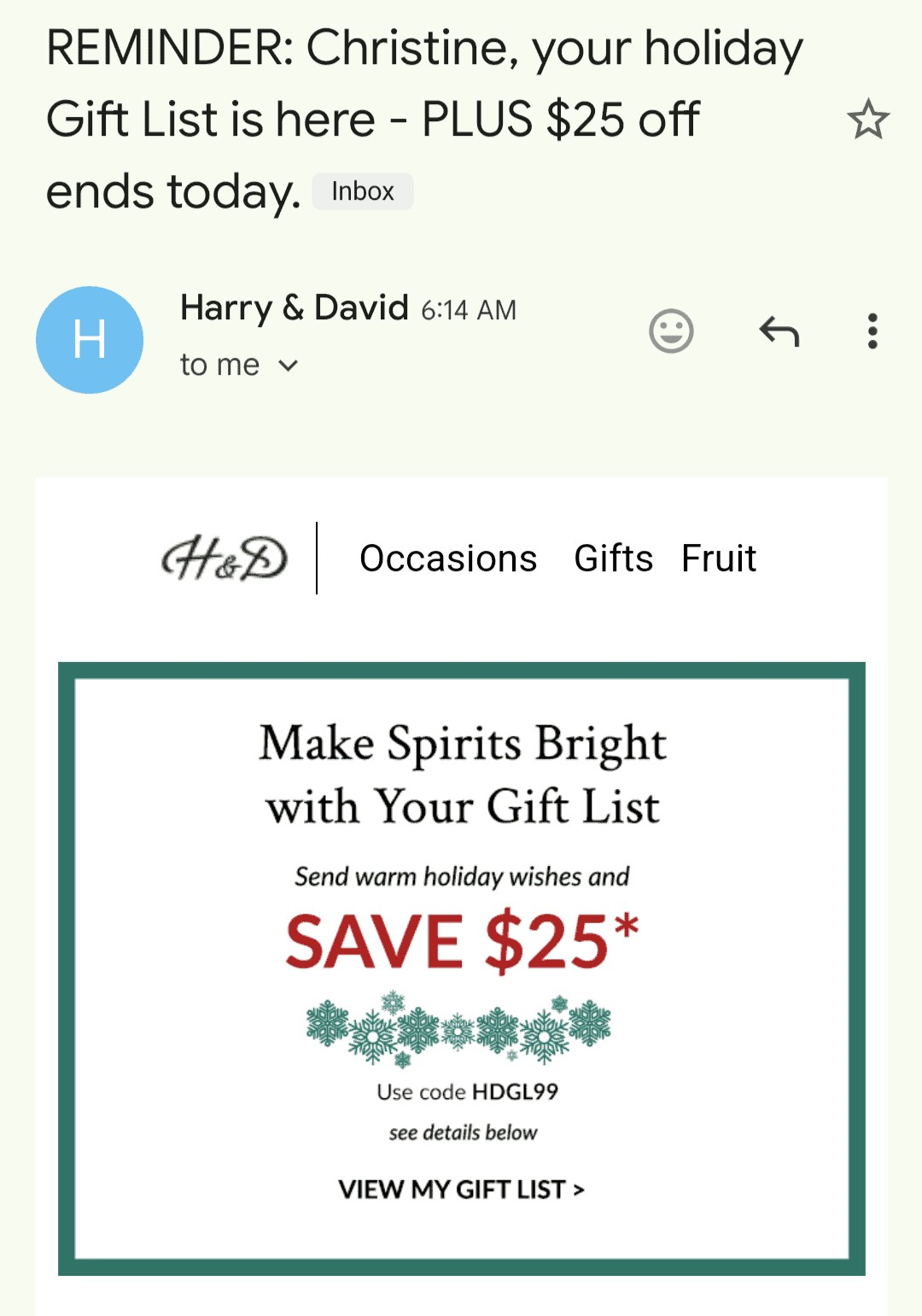Add an emoji reaction to the email

tap(671, 333)
